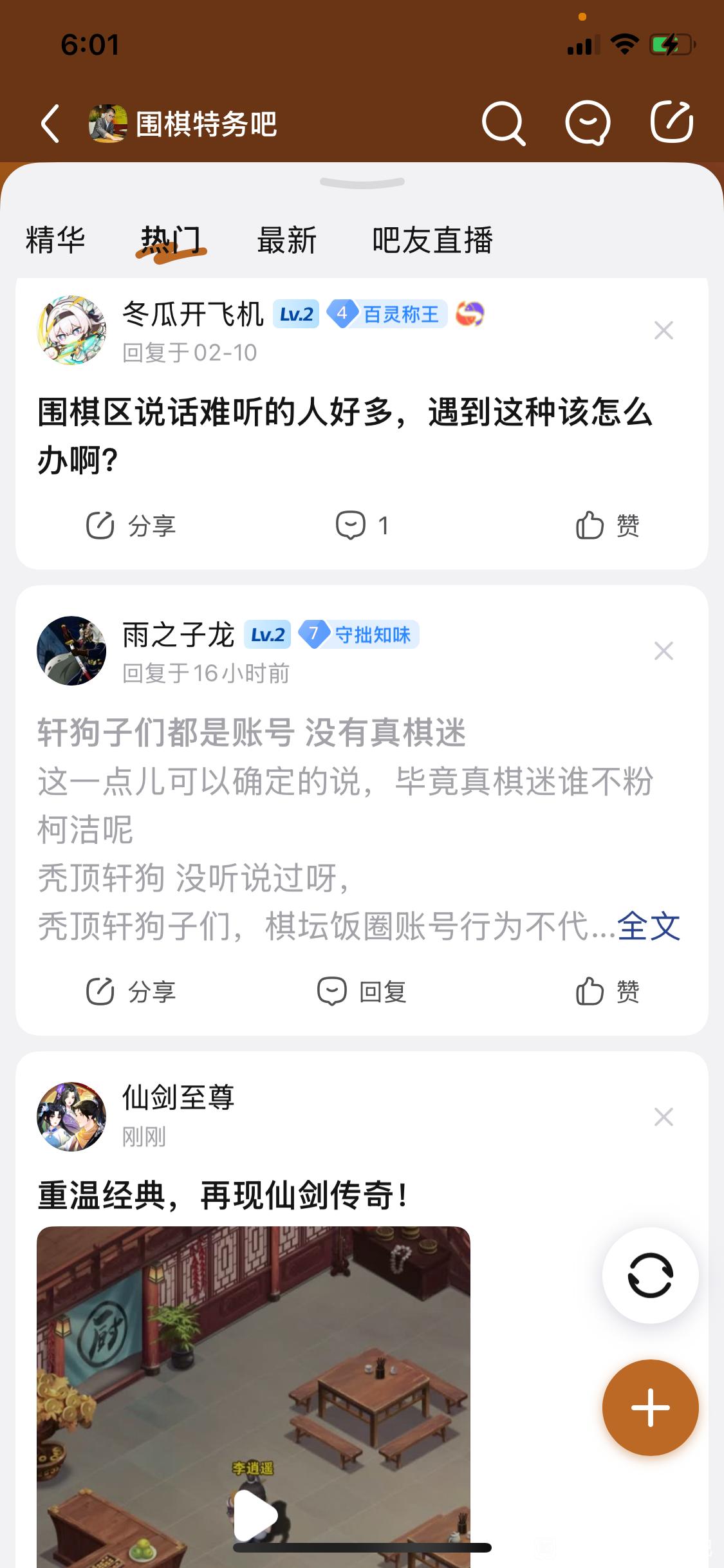The width and height of the screenshot is (724, 1568).
Task: Dismiss the post by 雨之子龙
Action: tap(664, 651)
